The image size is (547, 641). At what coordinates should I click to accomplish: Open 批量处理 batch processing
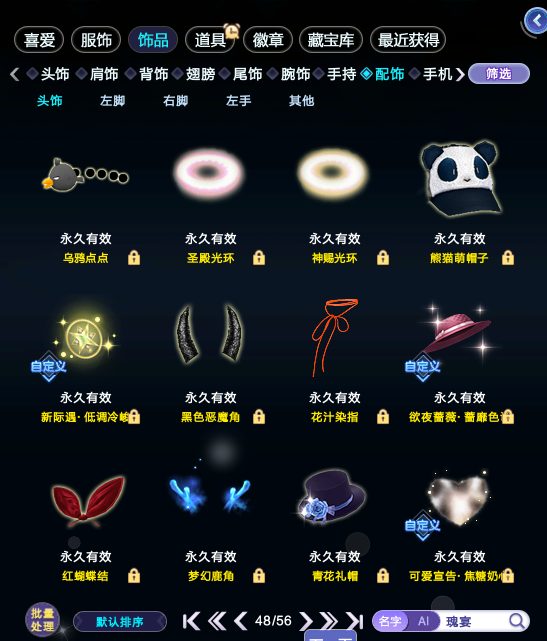coord(43,619)
